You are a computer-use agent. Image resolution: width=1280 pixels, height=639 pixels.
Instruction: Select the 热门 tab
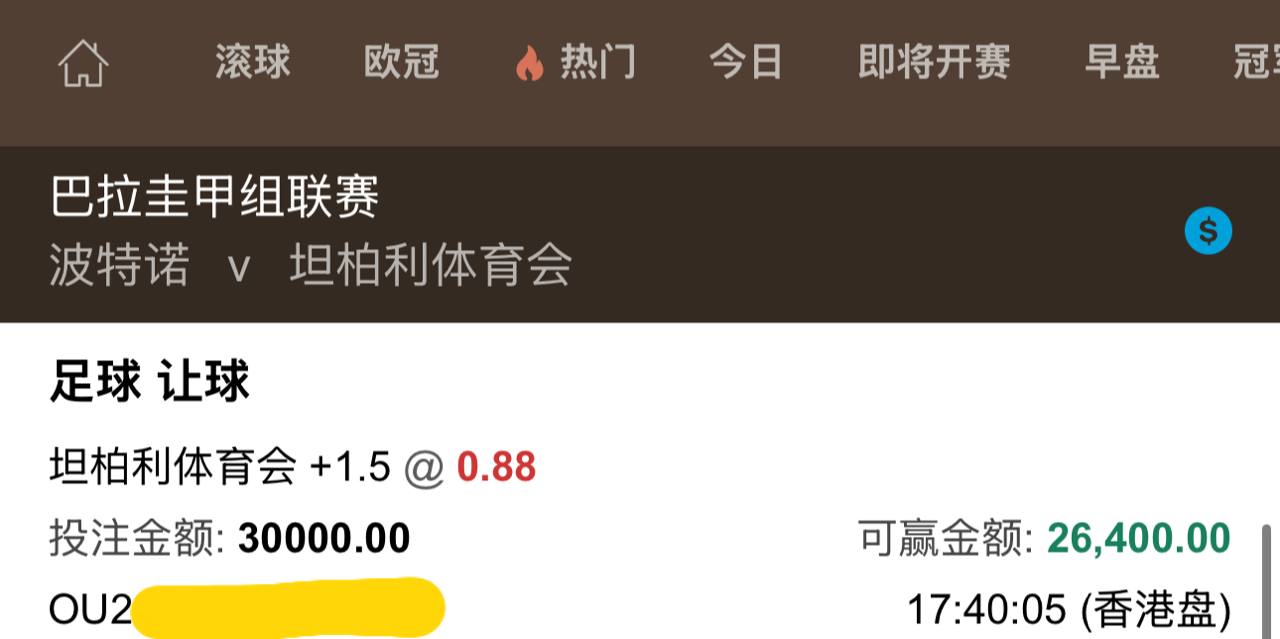tap(576, 62)
